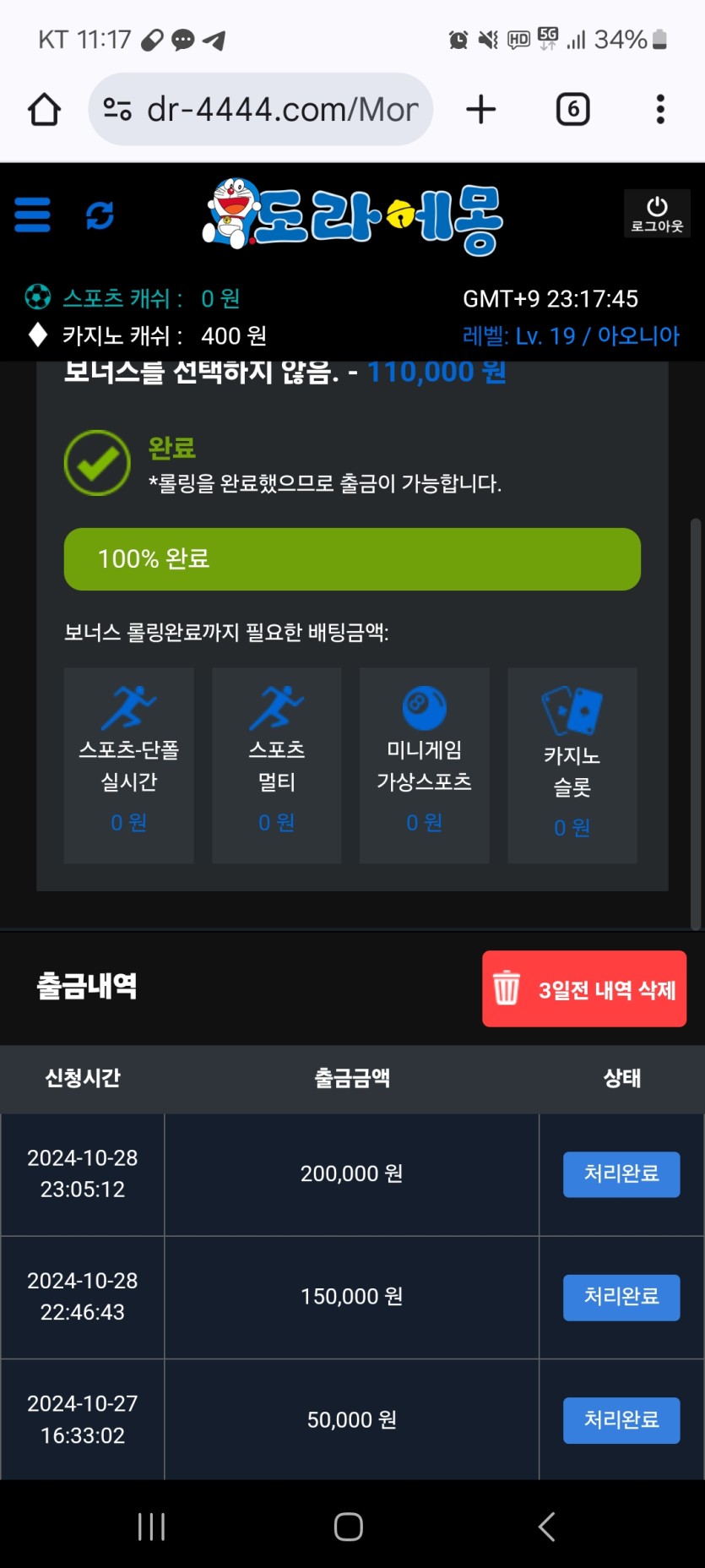This screenshot has height=1568, width=705.
Task: Open the tab switcher showing 6 tabs
Action: coord(572,110)
